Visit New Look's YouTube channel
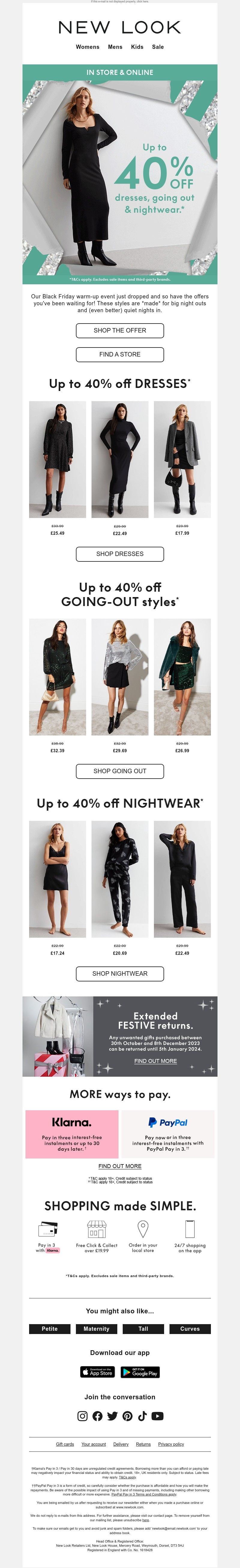The height and width of the screenshot is (1568, 240). point(157,1416)
